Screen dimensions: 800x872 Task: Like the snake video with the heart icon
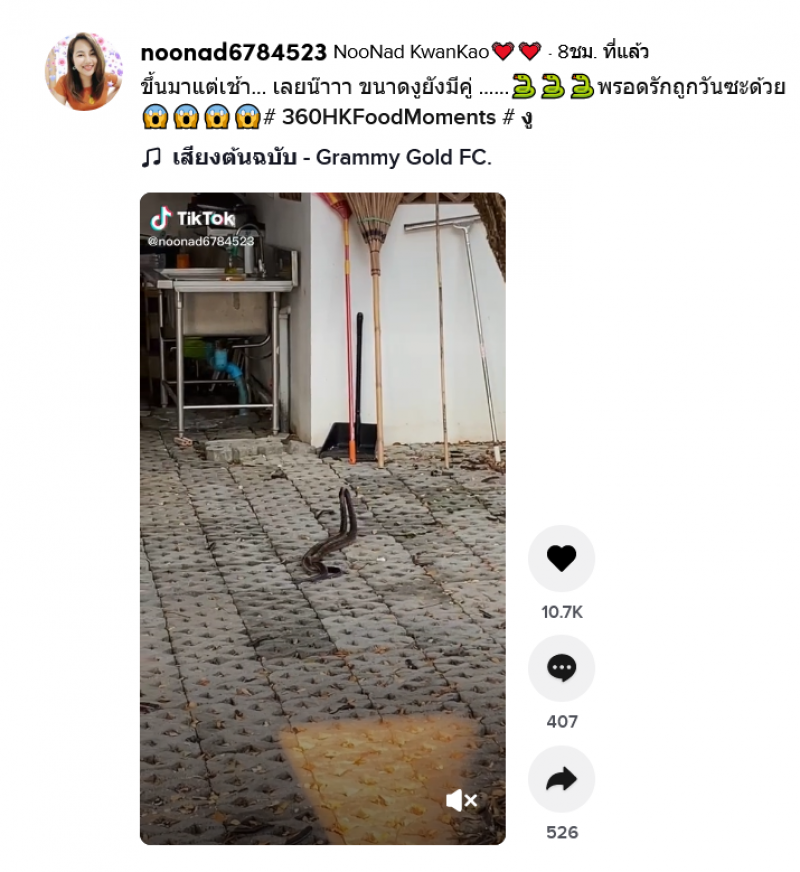(x=561, y=558)
